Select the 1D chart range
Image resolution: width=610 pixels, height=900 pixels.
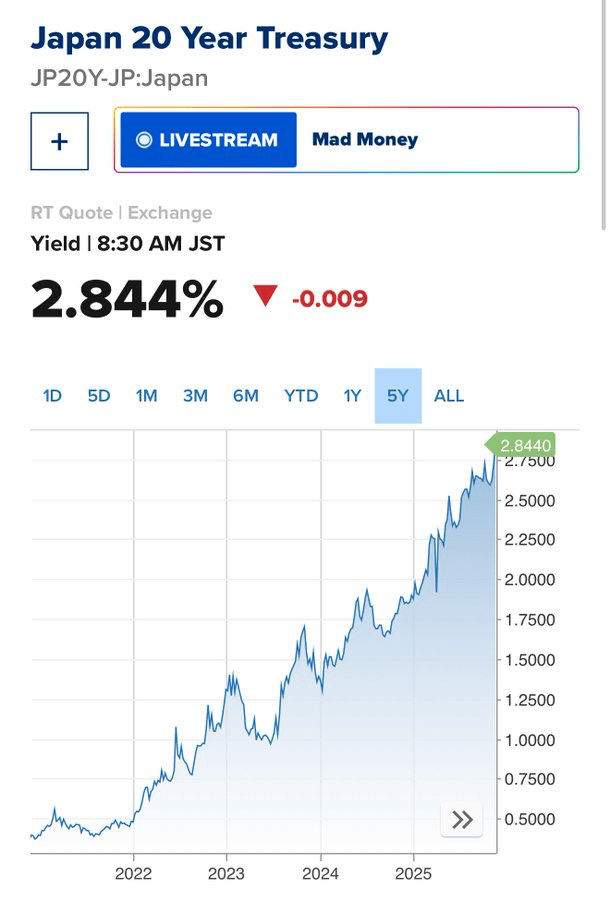[x=52, y=396]
